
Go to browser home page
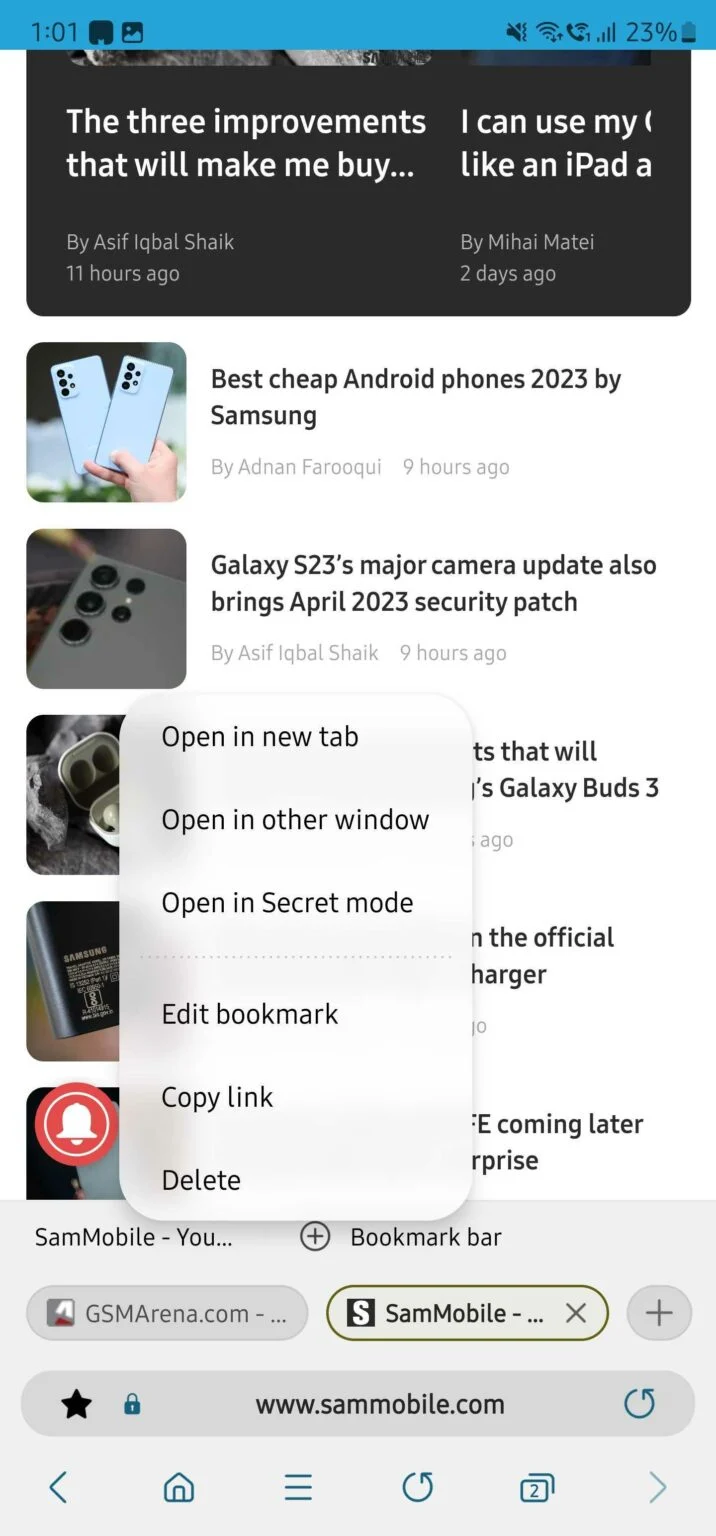[178, 1488]
